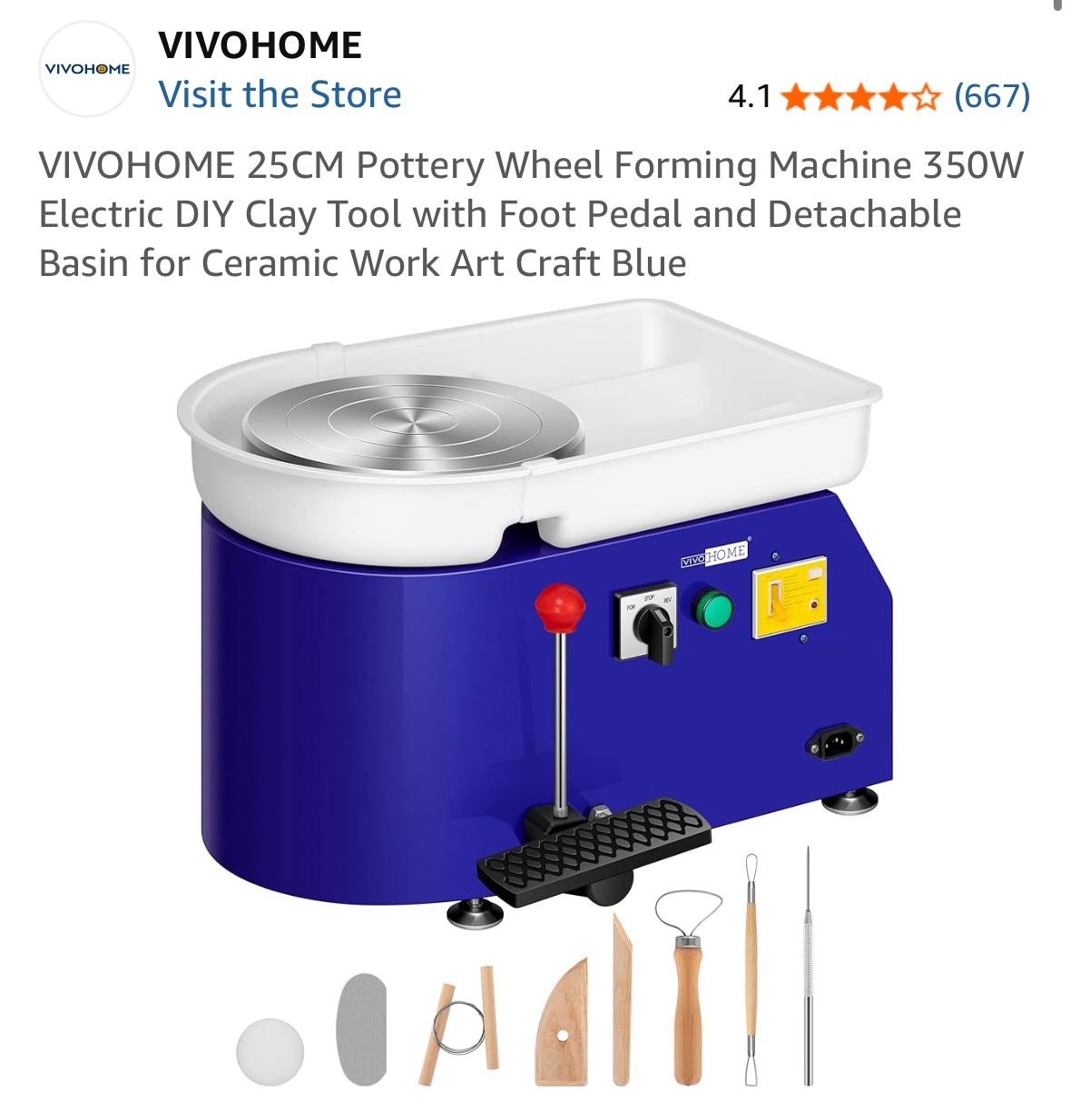Click the half-filled fifth star icon
Screen dimensions: 1070x1120
[925, 94]
